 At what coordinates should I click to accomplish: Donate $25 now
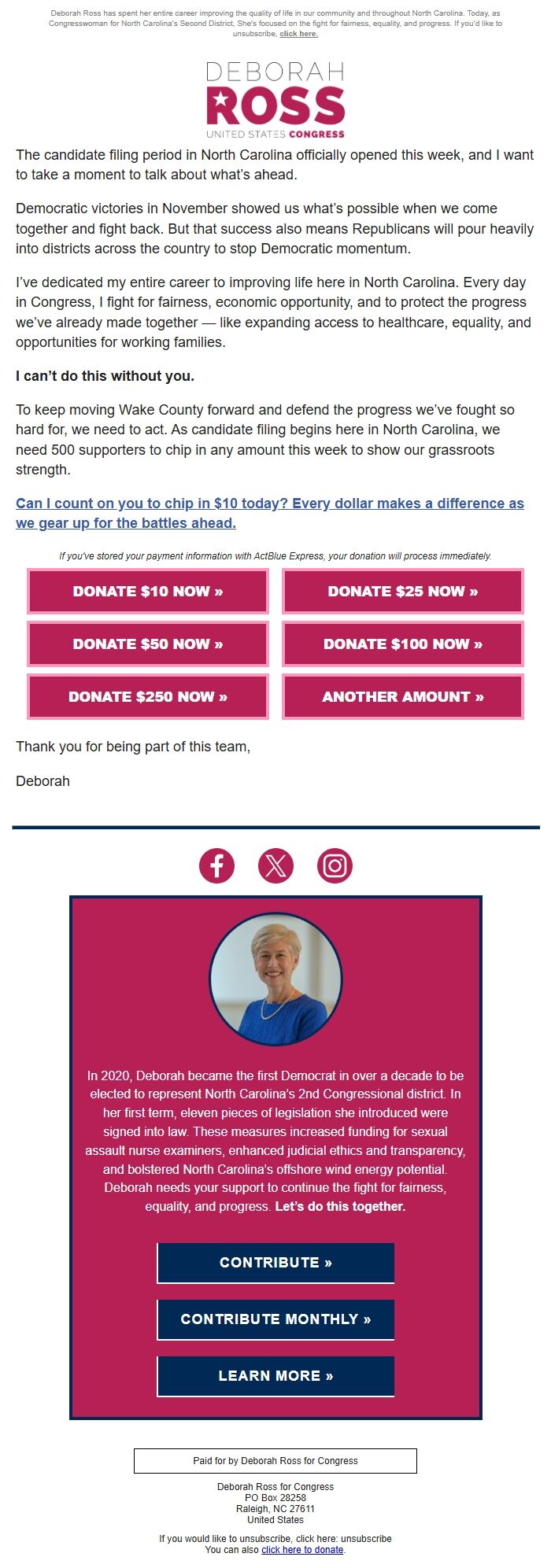point(403,592)
